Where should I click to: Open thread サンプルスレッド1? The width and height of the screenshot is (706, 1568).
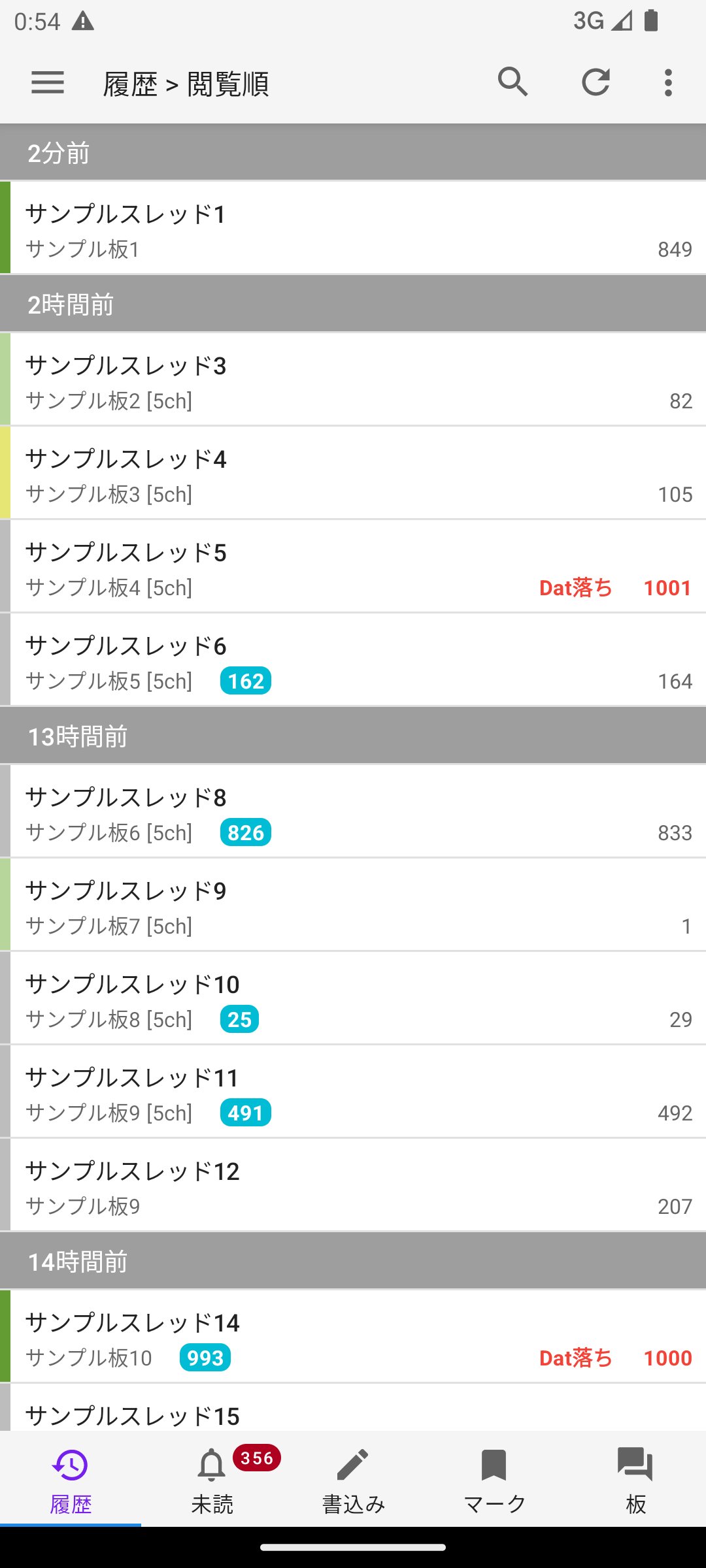point(353,228)
